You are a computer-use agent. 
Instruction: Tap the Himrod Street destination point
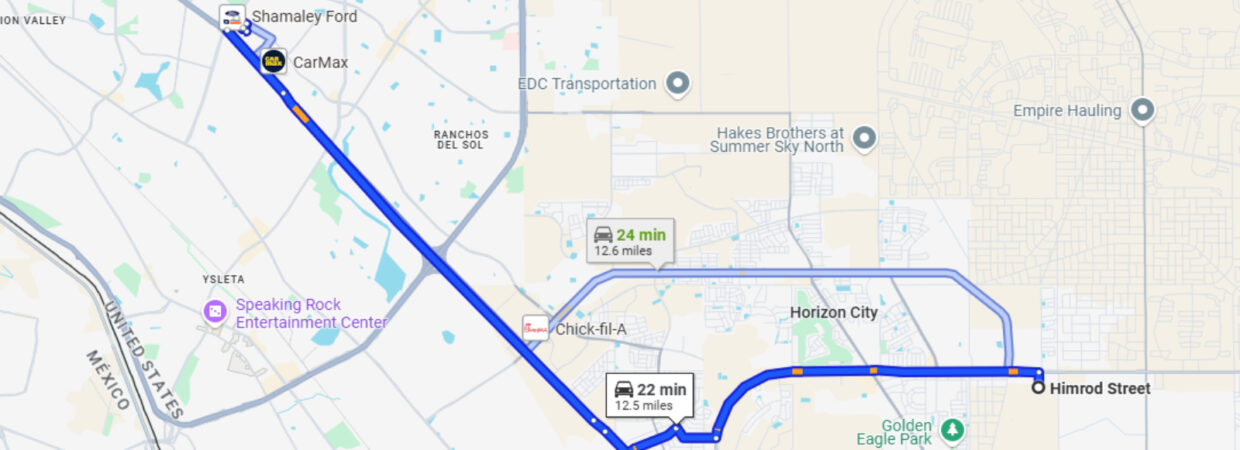(x=1039, y=388)
